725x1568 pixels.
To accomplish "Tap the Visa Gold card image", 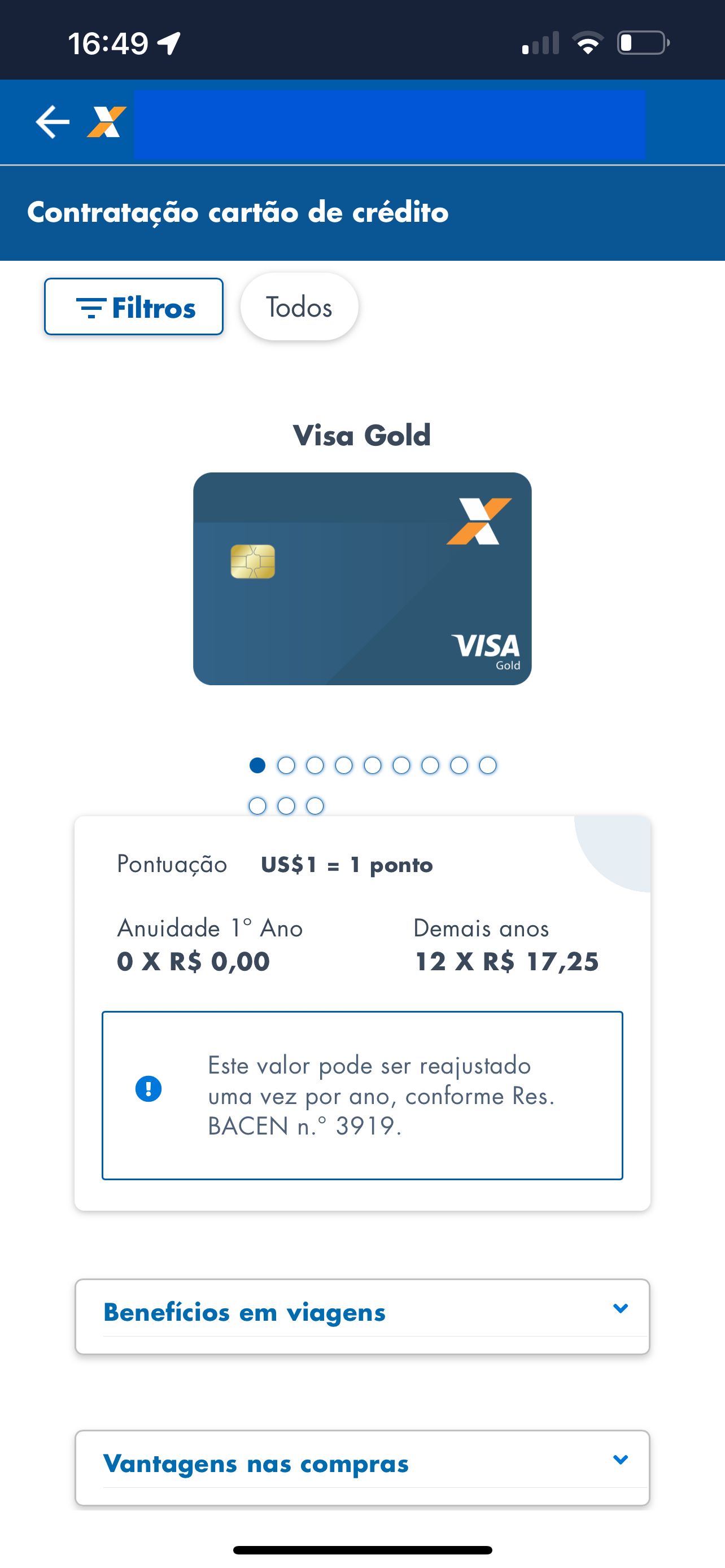I will [362, 578].
